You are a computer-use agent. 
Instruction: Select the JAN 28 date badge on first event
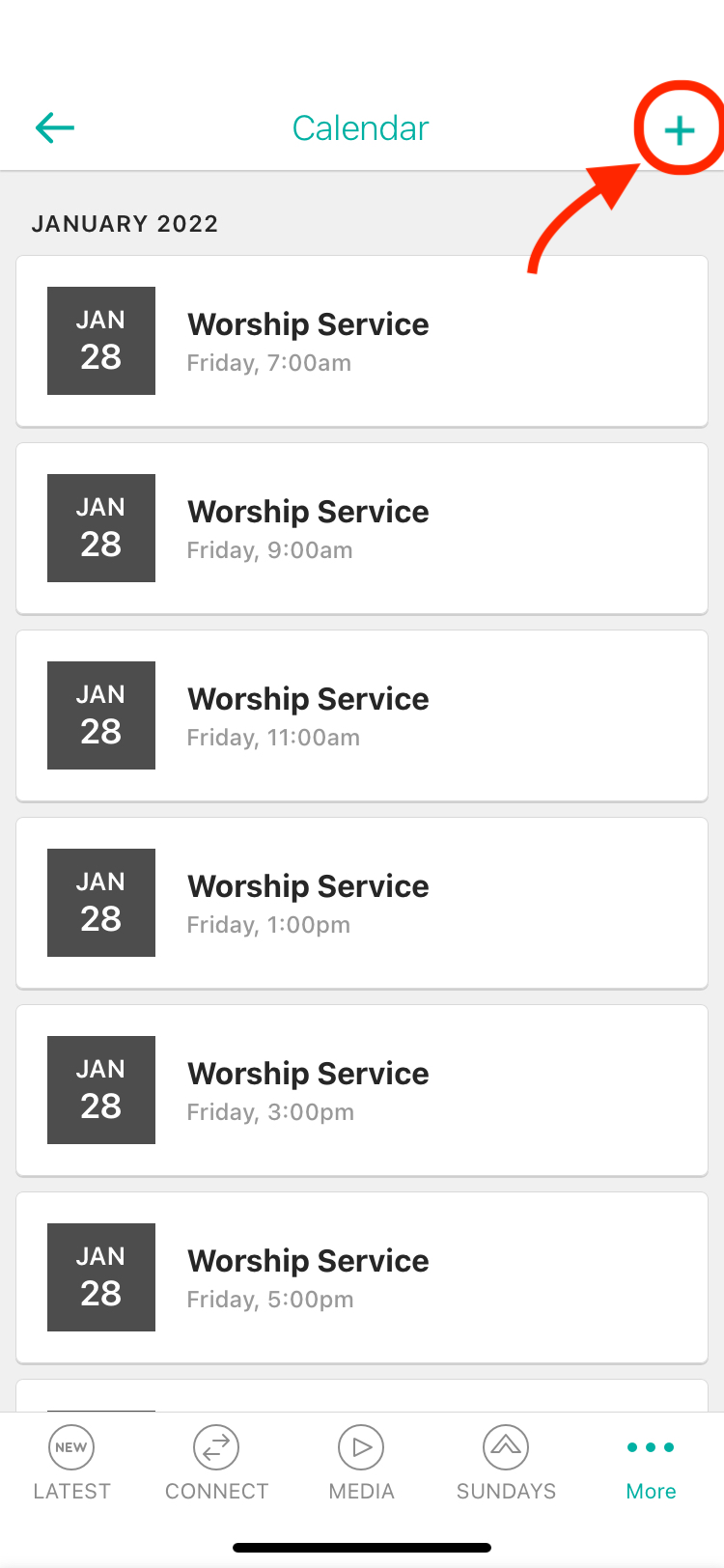[x=100, y=340]
